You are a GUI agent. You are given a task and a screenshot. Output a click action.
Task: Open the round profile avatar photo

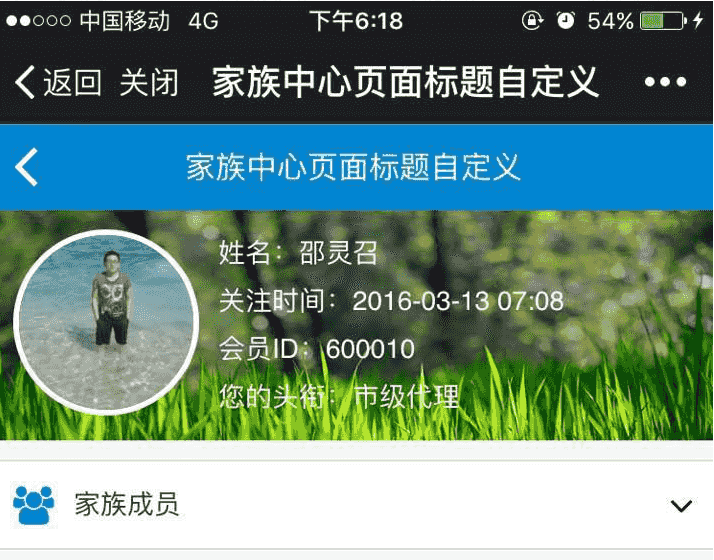click(107, 323)
